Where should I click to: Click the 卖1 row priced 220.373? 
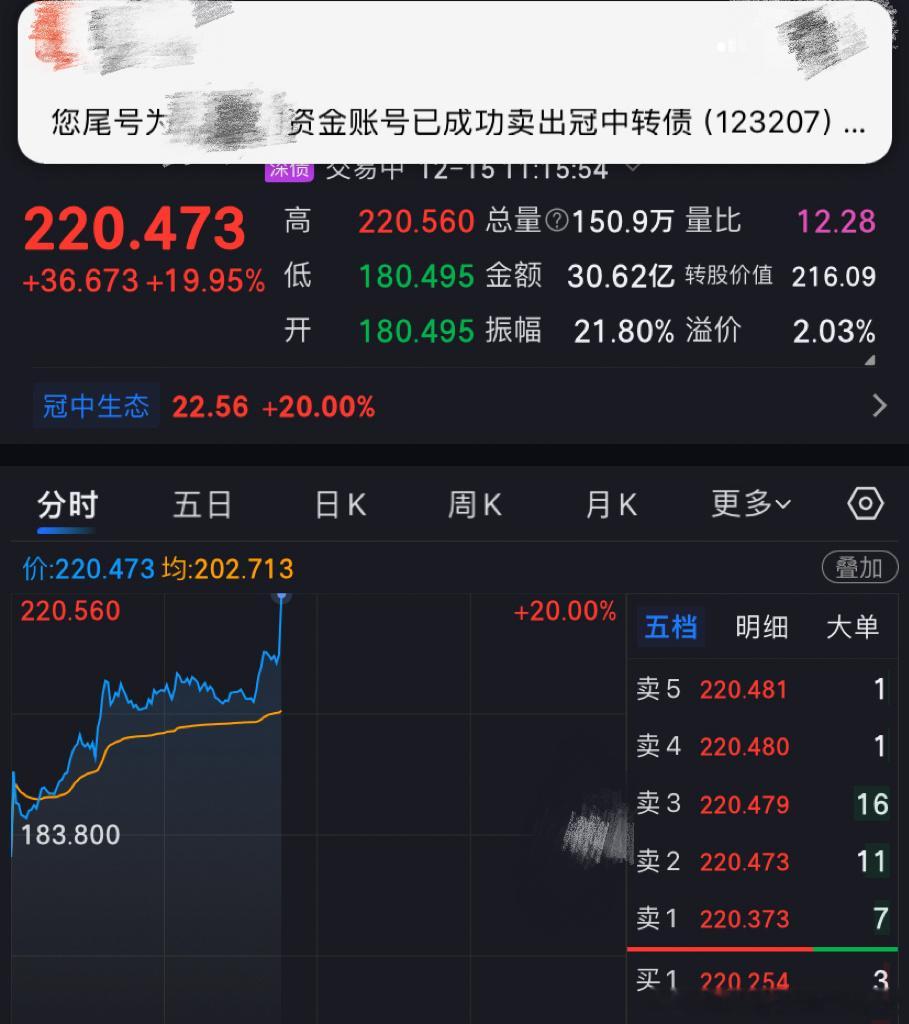click(765, 919)
